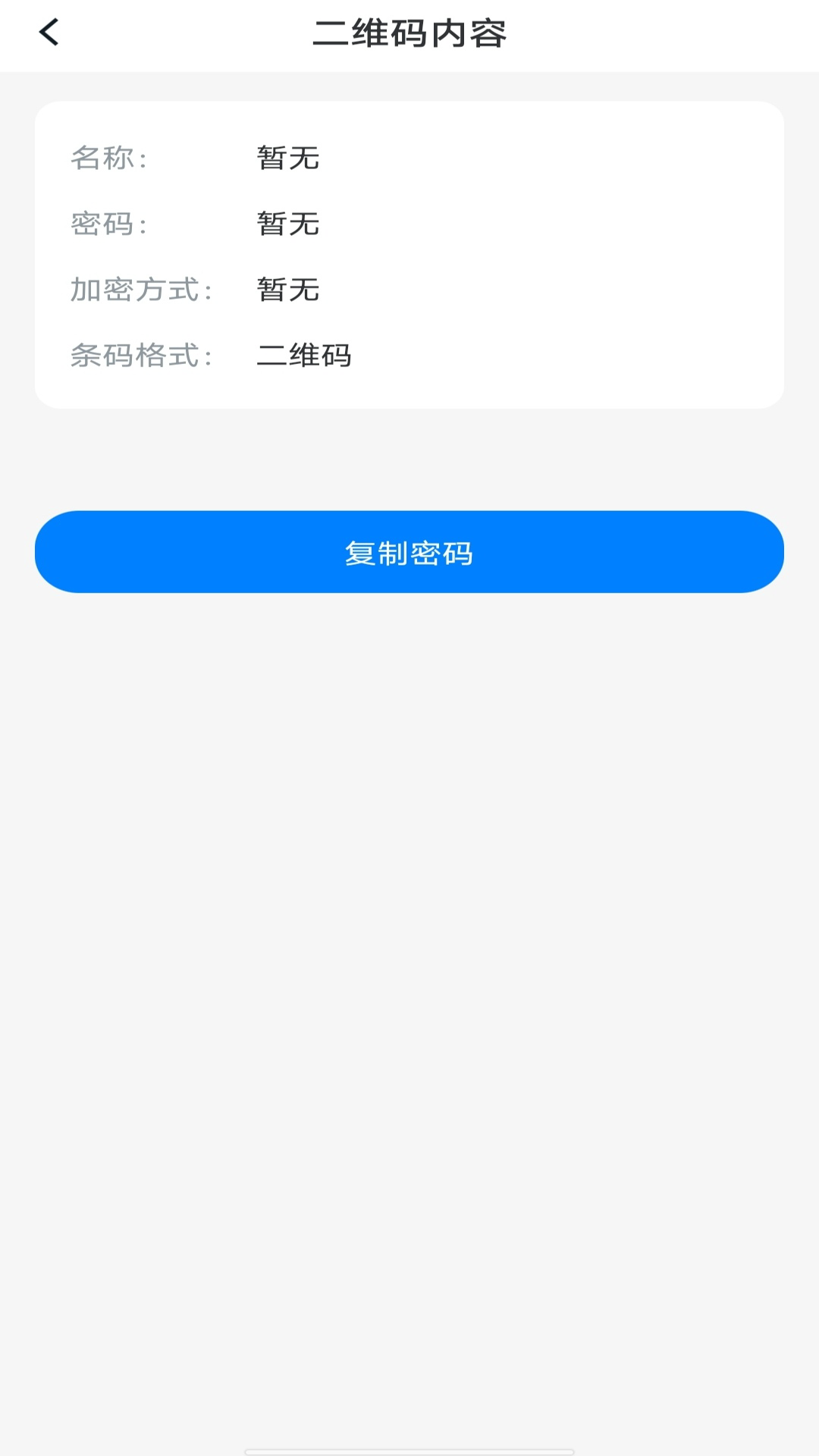This screenshot has height=1456, width=819.
Task: Select 暂无 beside 加密方式
Action: click(286, 288)
